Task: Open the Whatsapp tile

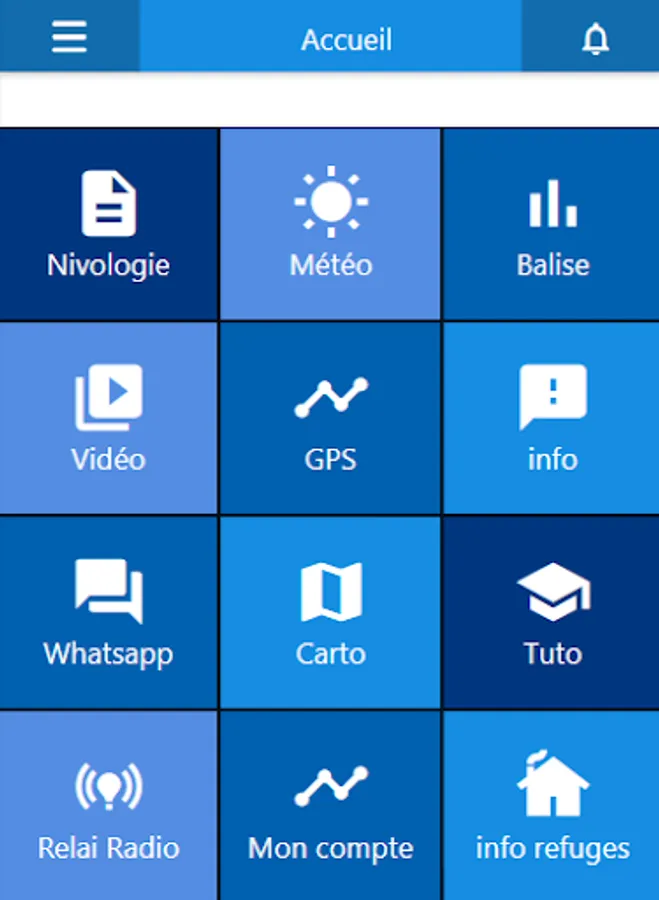Action: (x=108, y=613)
